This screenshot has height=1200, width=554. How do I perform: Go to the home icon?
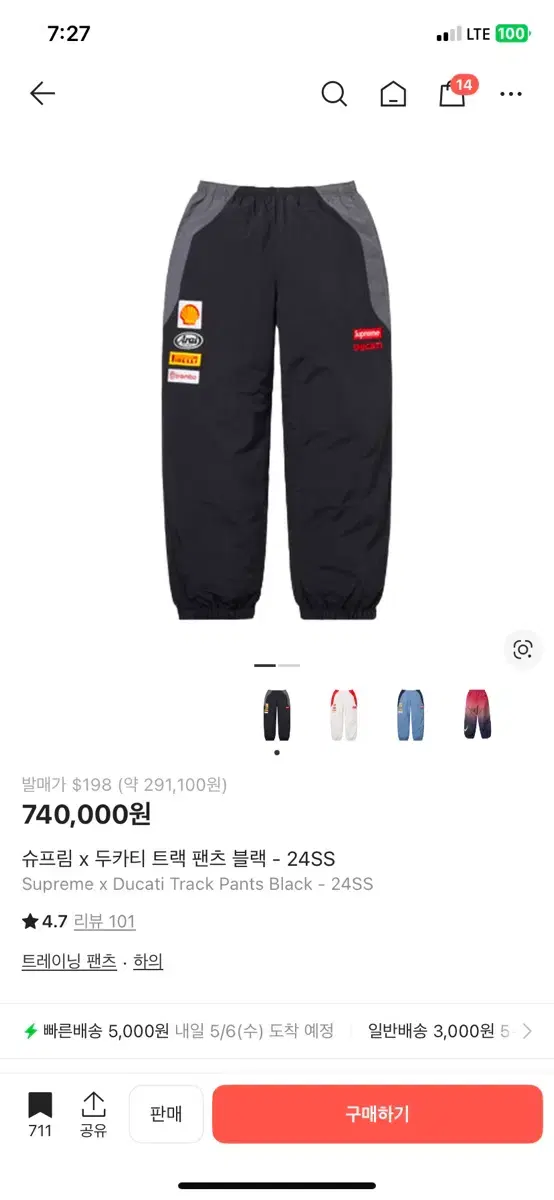click(393, 95)
